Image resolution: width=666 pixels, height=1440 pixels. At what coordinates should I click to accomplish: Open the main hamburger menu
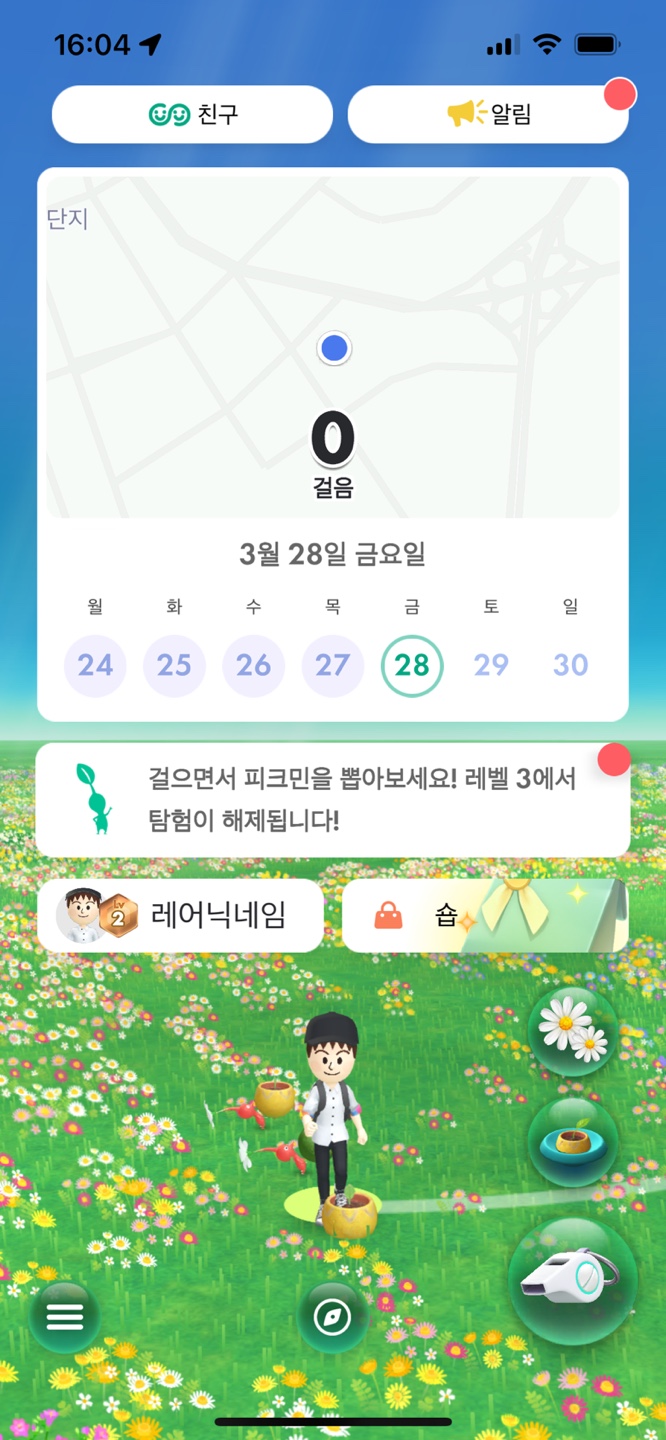tap(65, 1317)
